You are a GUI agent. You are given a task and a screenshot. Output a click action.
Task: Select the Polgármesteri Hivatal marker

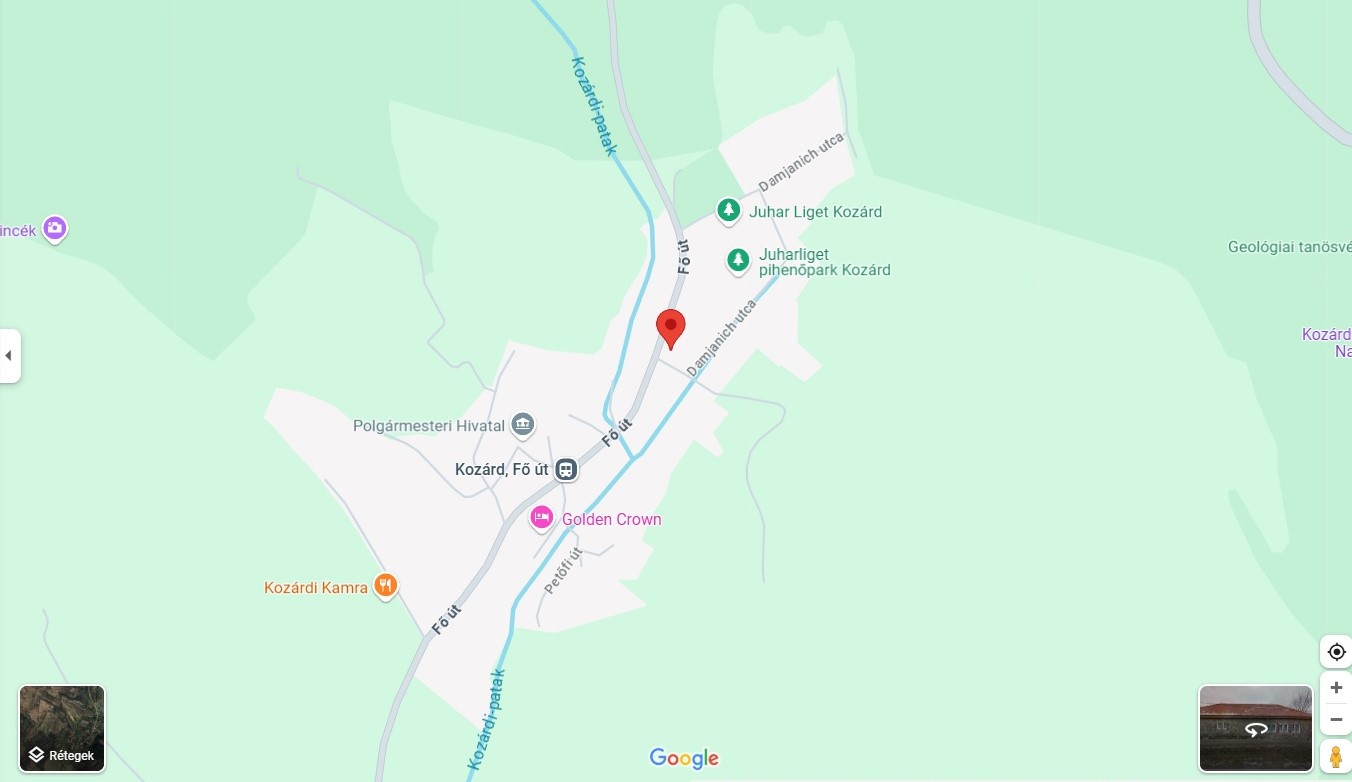(523, 425)
